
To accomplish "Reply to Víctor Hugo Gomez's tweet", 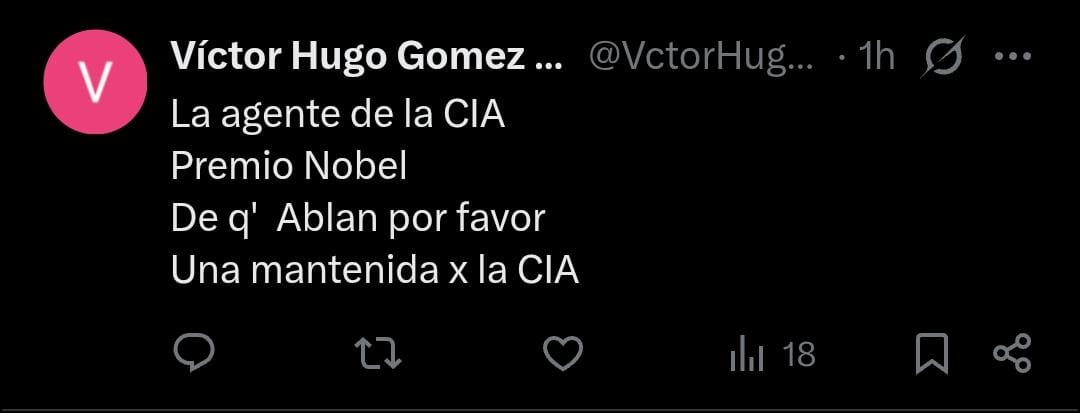I will point(196,353).
